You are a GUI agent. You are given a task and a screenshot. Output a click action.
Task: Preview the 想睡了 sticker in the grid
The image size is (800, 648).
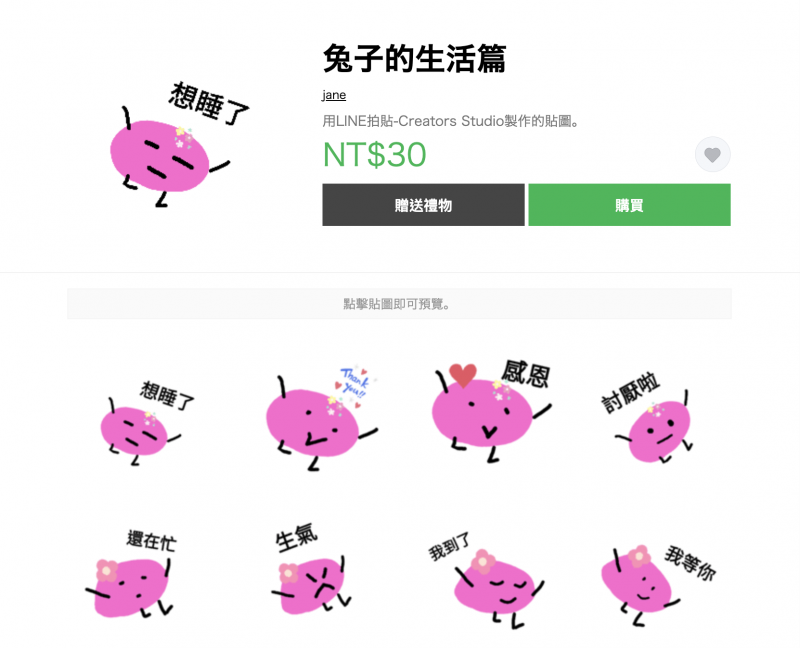[x=147, y=420]
